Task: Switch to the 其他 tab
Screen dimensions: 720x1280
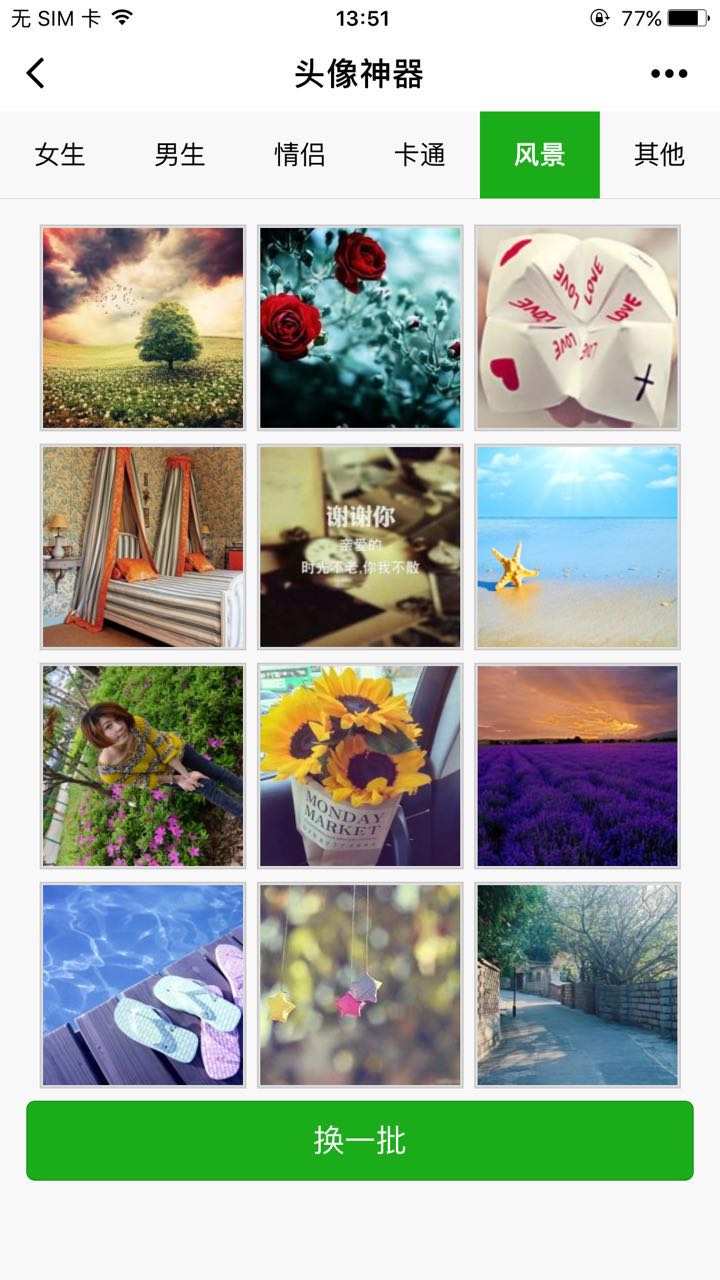Action: (x=659, y=155)
